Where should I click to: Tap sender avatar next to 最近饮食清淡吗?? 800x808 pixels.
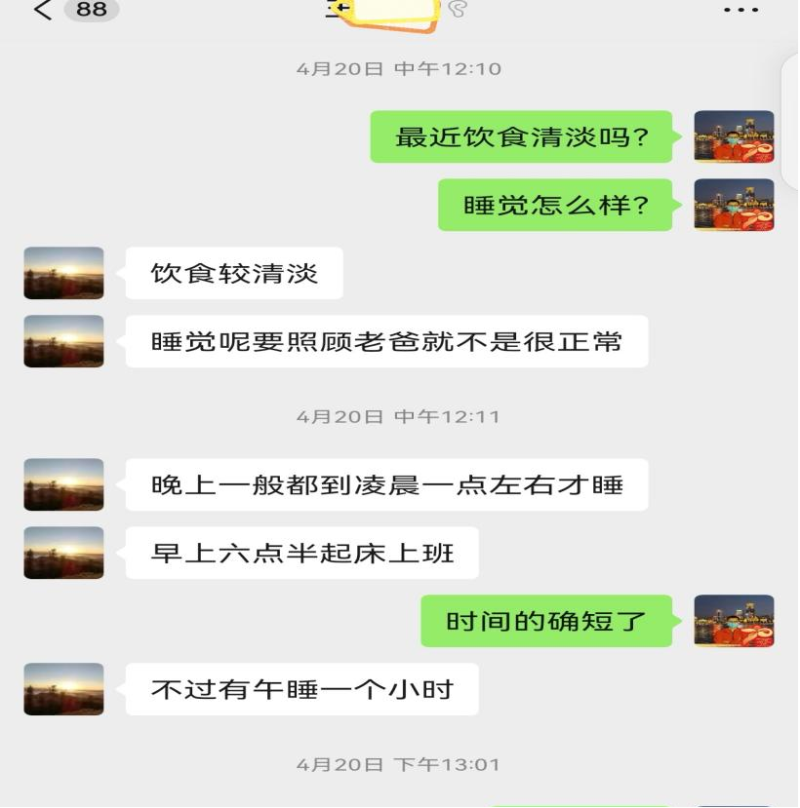734,137
